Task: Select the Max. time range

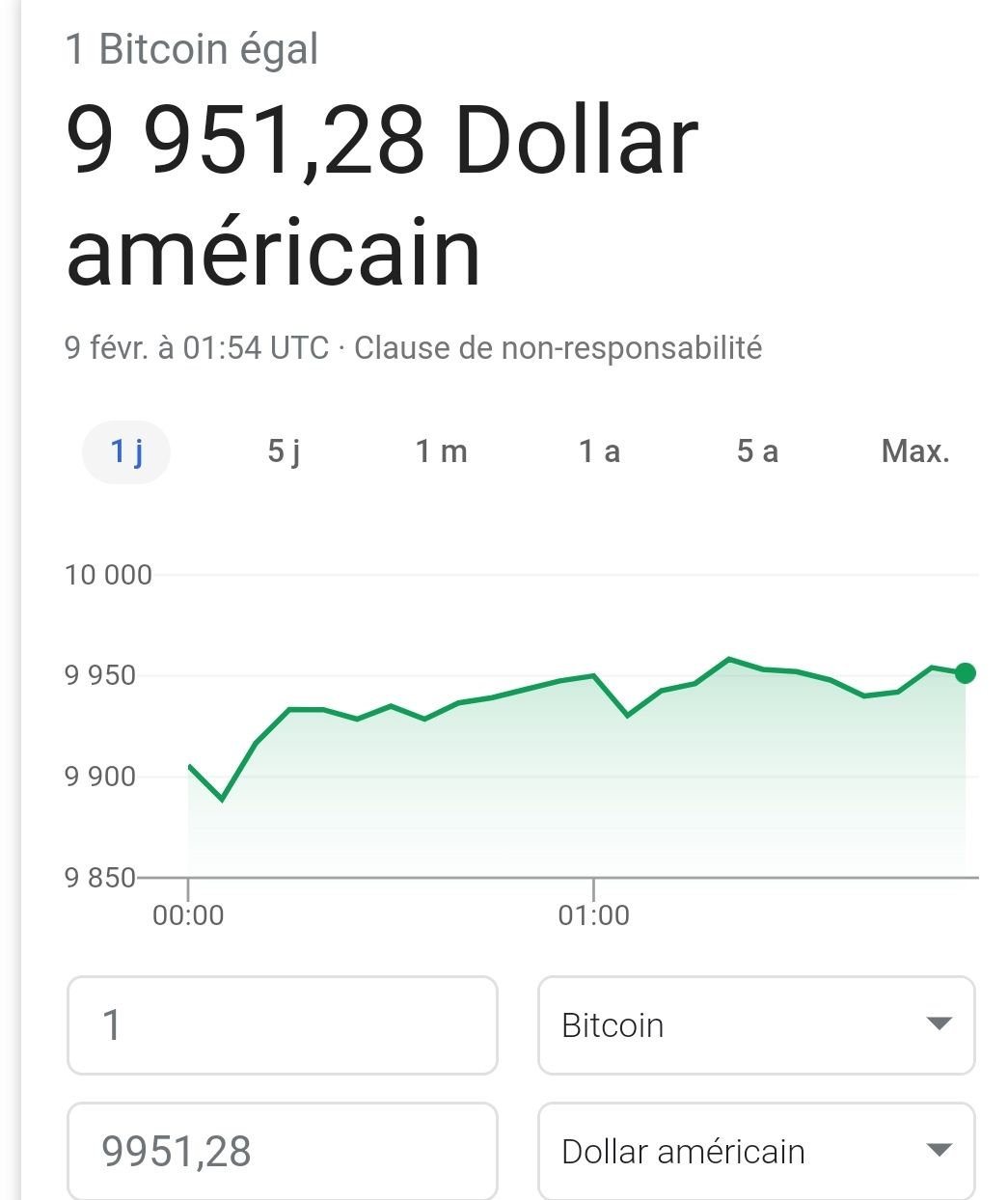Action: [915, 451]
